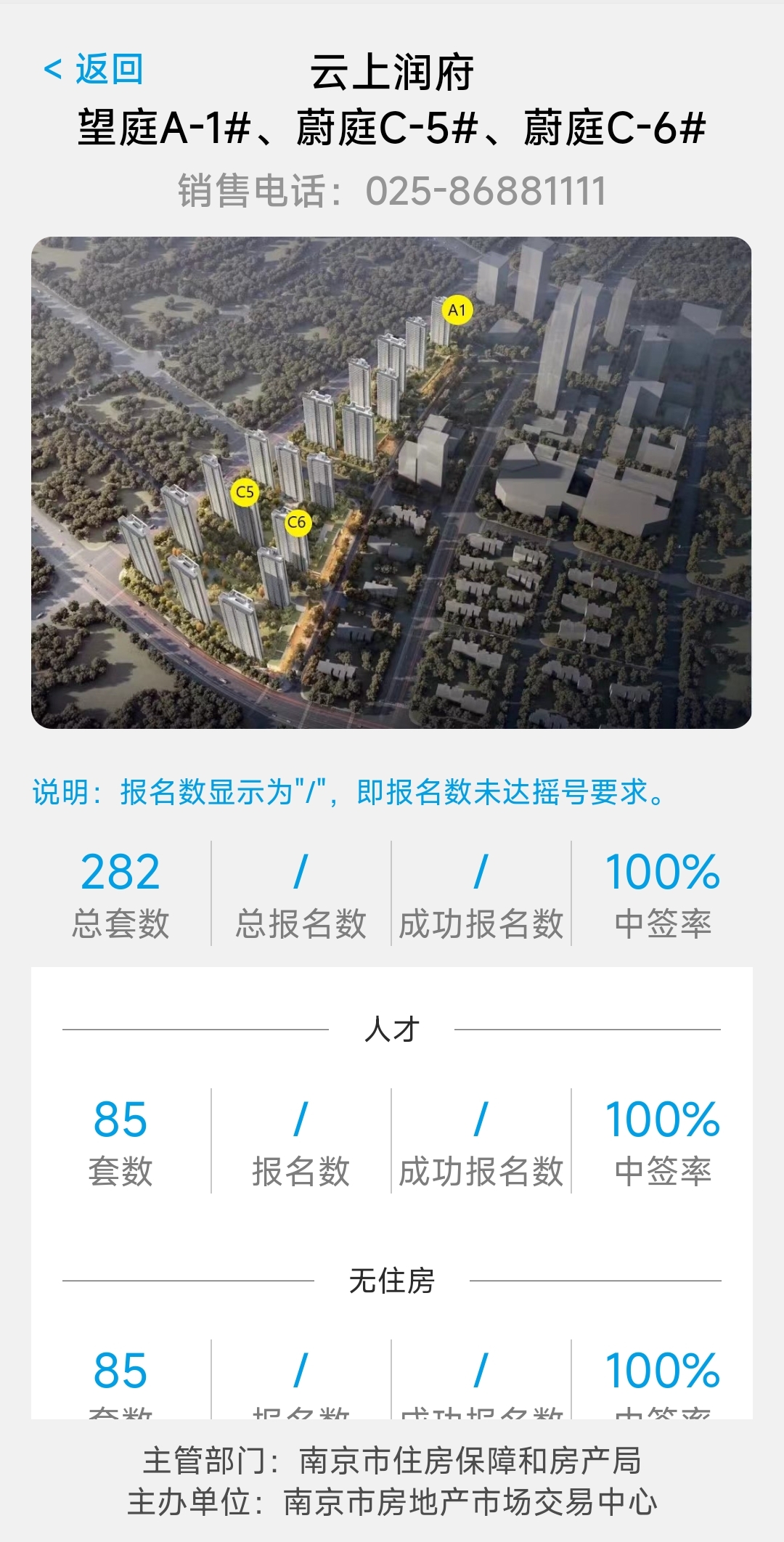Viewport: 784px width, 1542px height.
Task: Open the 云上润府 site plan image
Action: pyautogui.click(x=391, y=483)
